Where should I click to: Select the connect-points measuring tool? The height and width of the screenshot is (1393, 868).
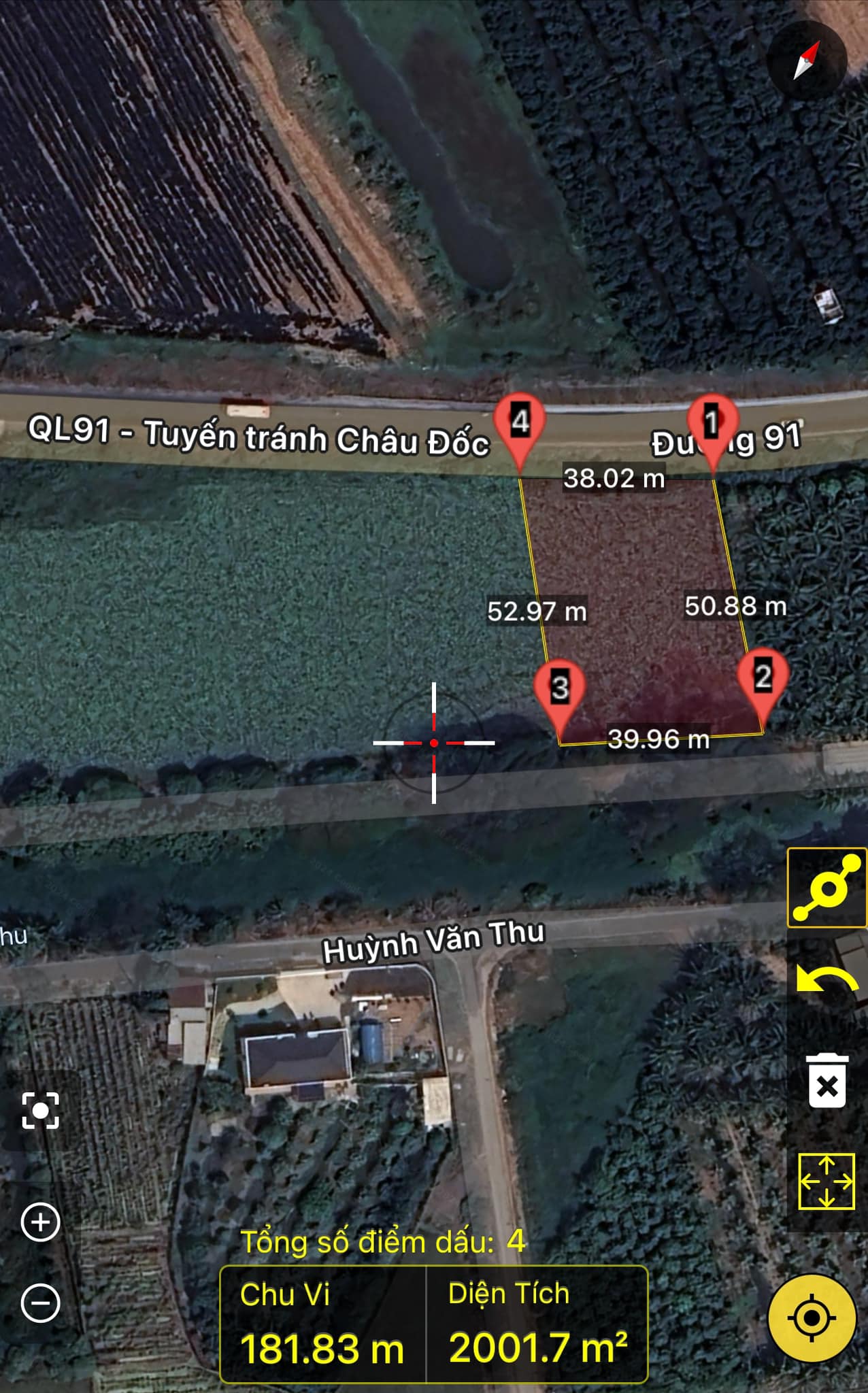click(x=826, y=888)
